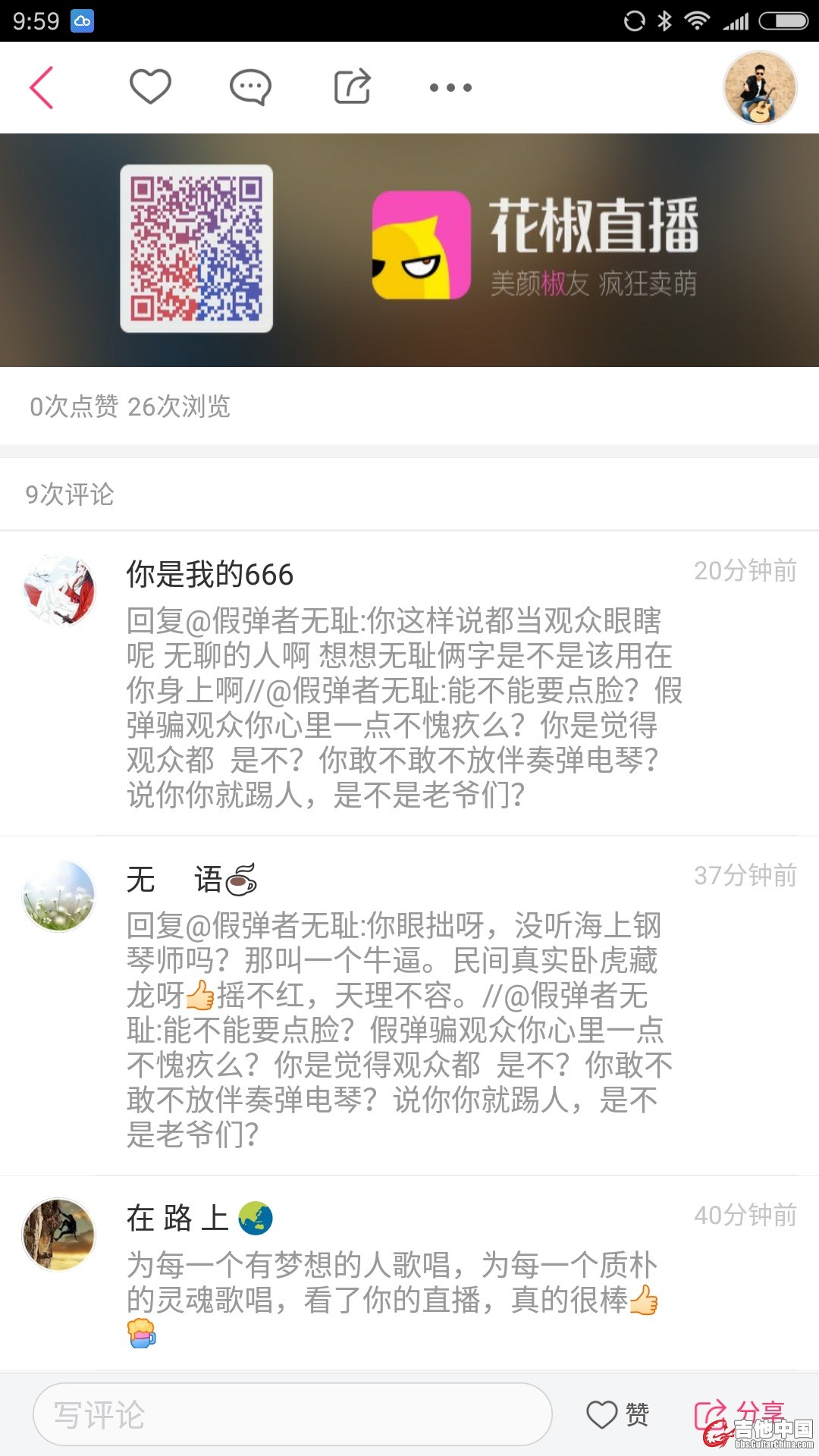
Task: Tap the 分享 share button at bottom
Action: 739,1413
